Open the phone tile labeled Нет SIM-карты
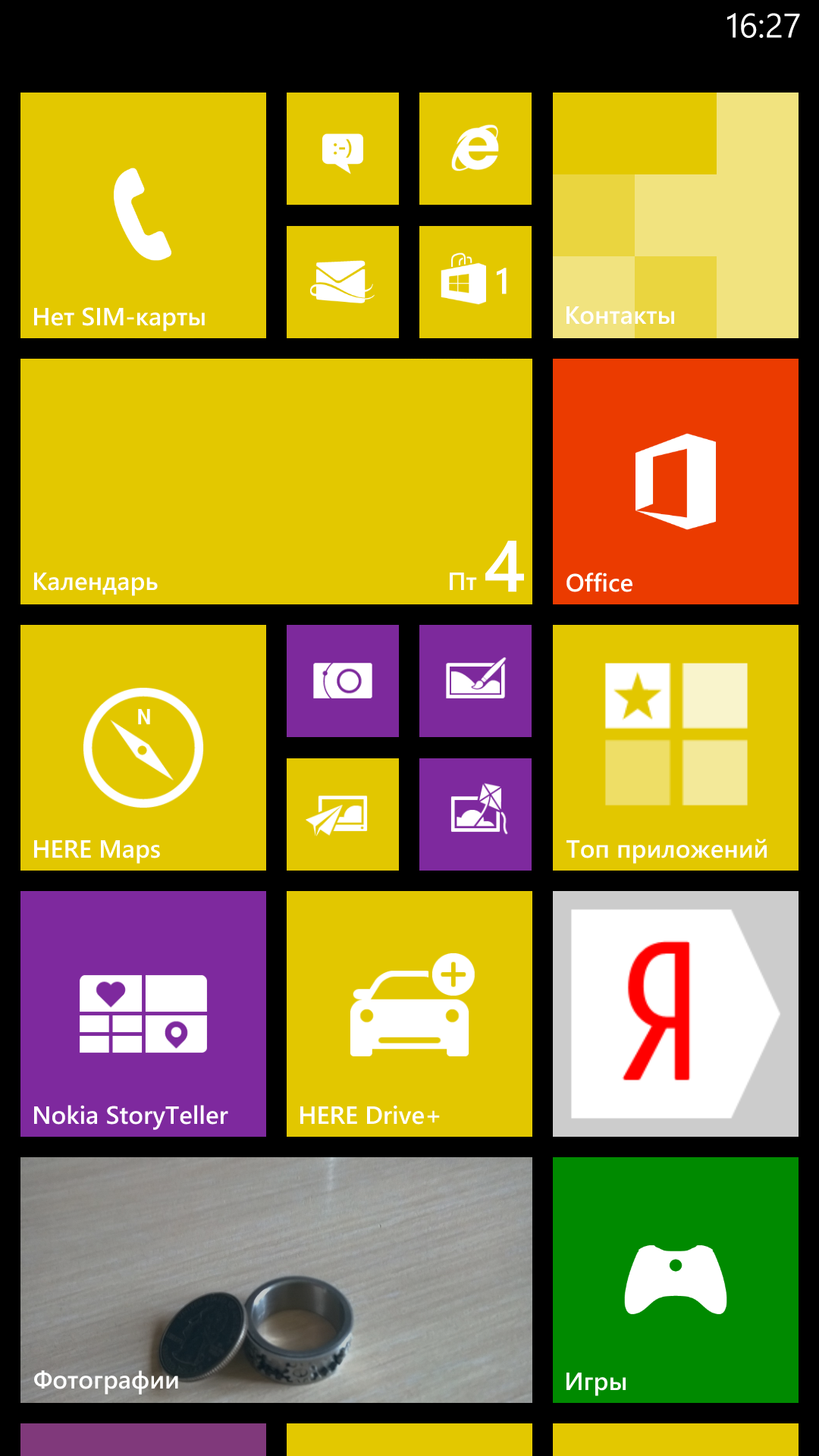 [x=143, y=215]
